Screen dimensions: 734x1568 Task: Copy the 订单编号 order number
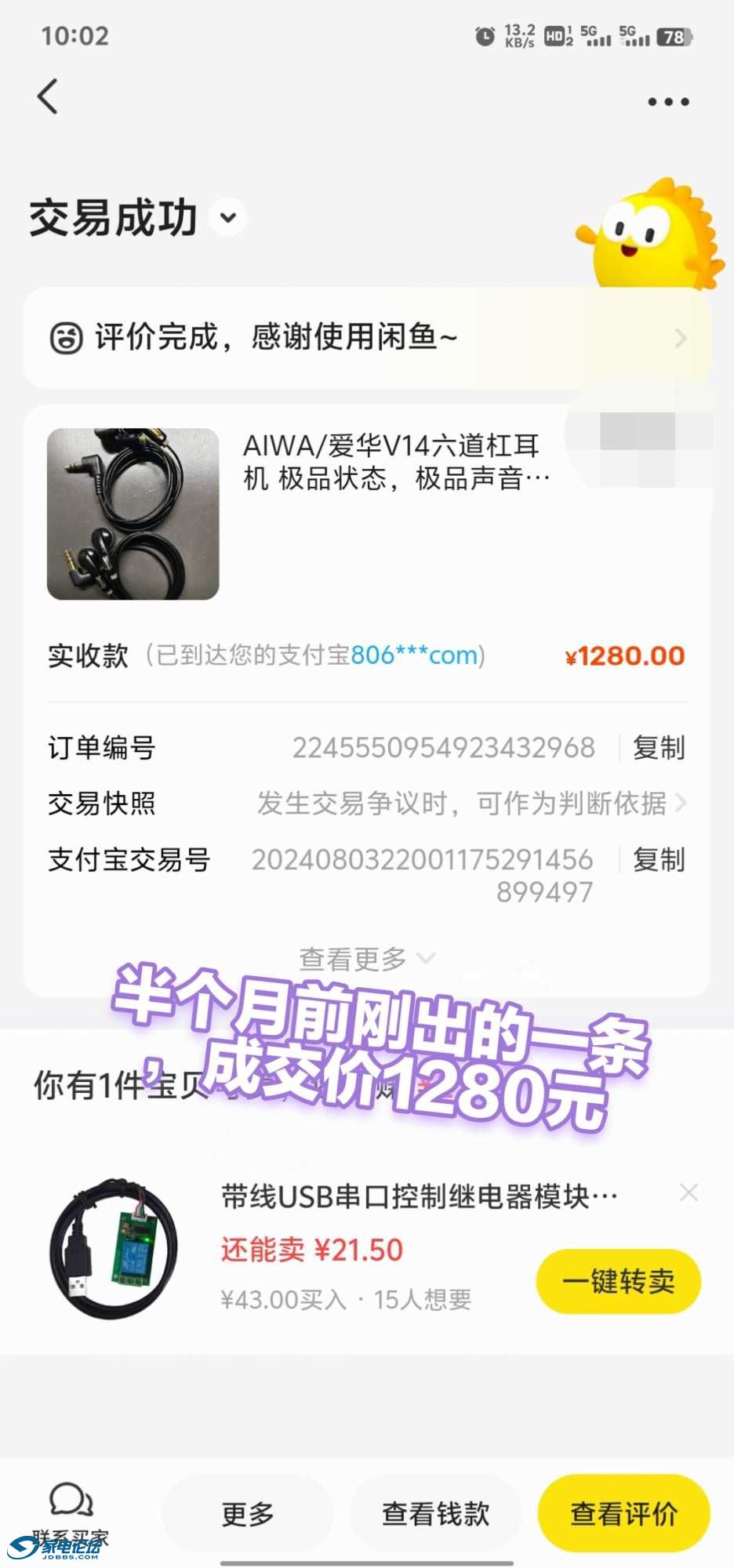[659, 748]
